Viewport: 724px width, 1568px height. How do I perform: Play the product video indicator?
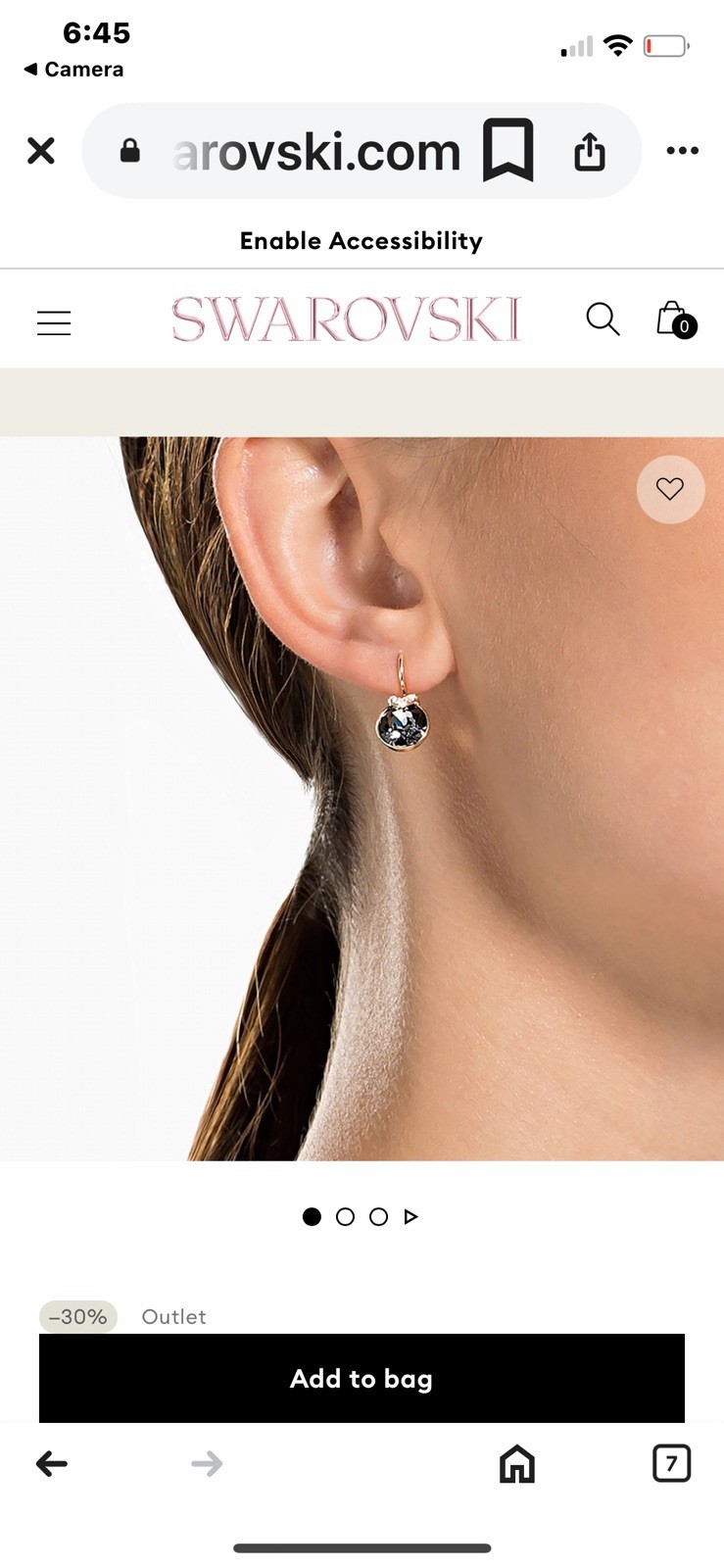[411, 1216]
